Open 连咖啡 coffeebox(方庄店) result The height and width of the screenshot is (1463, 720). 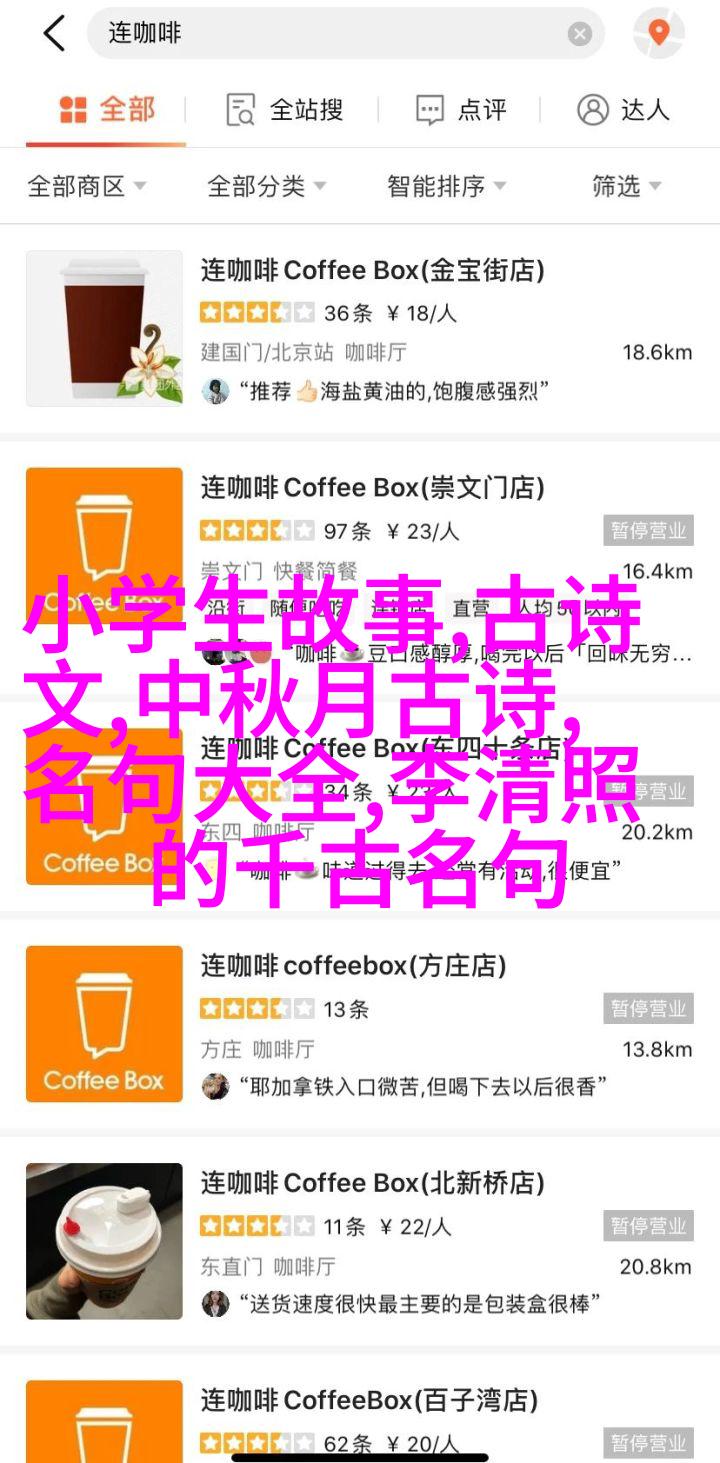click(353, 966)
